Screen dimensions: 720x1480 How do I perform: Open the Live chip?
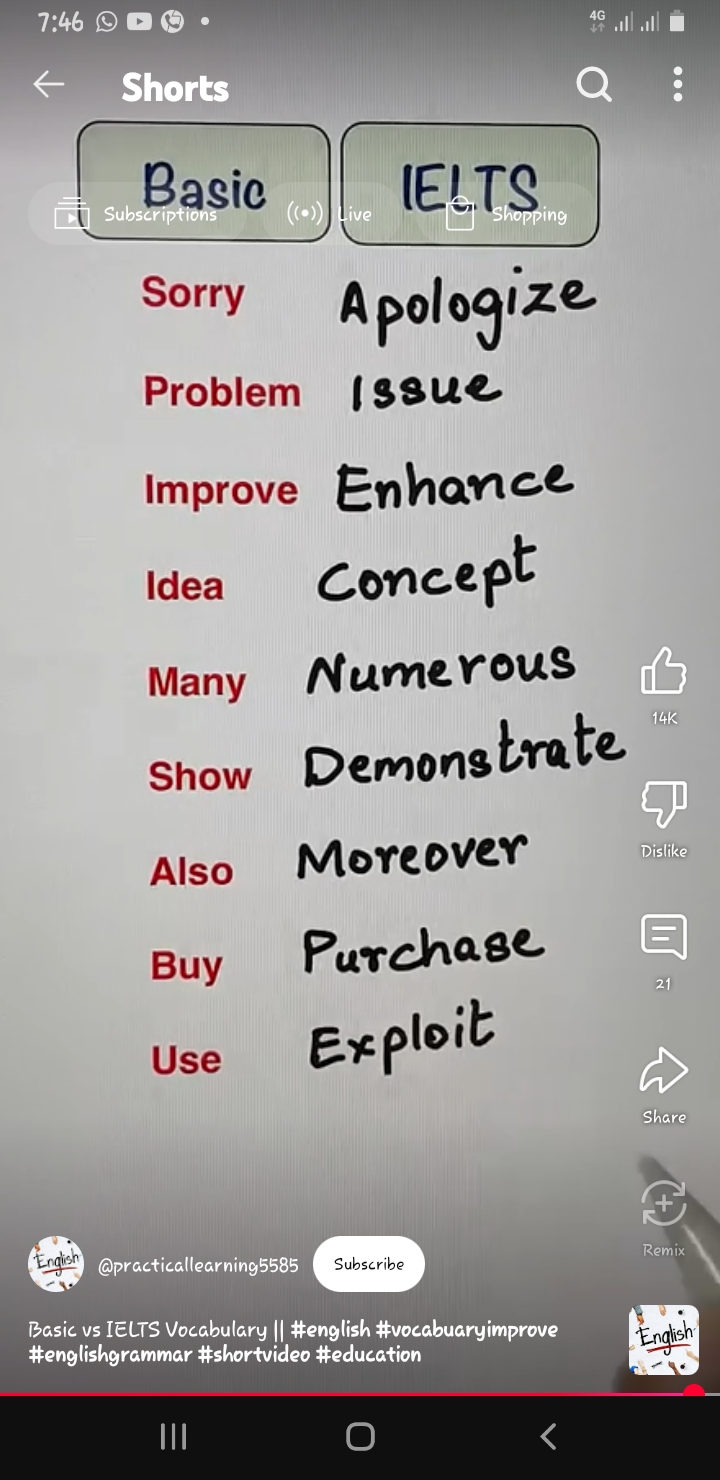click(x=329, y=214)
